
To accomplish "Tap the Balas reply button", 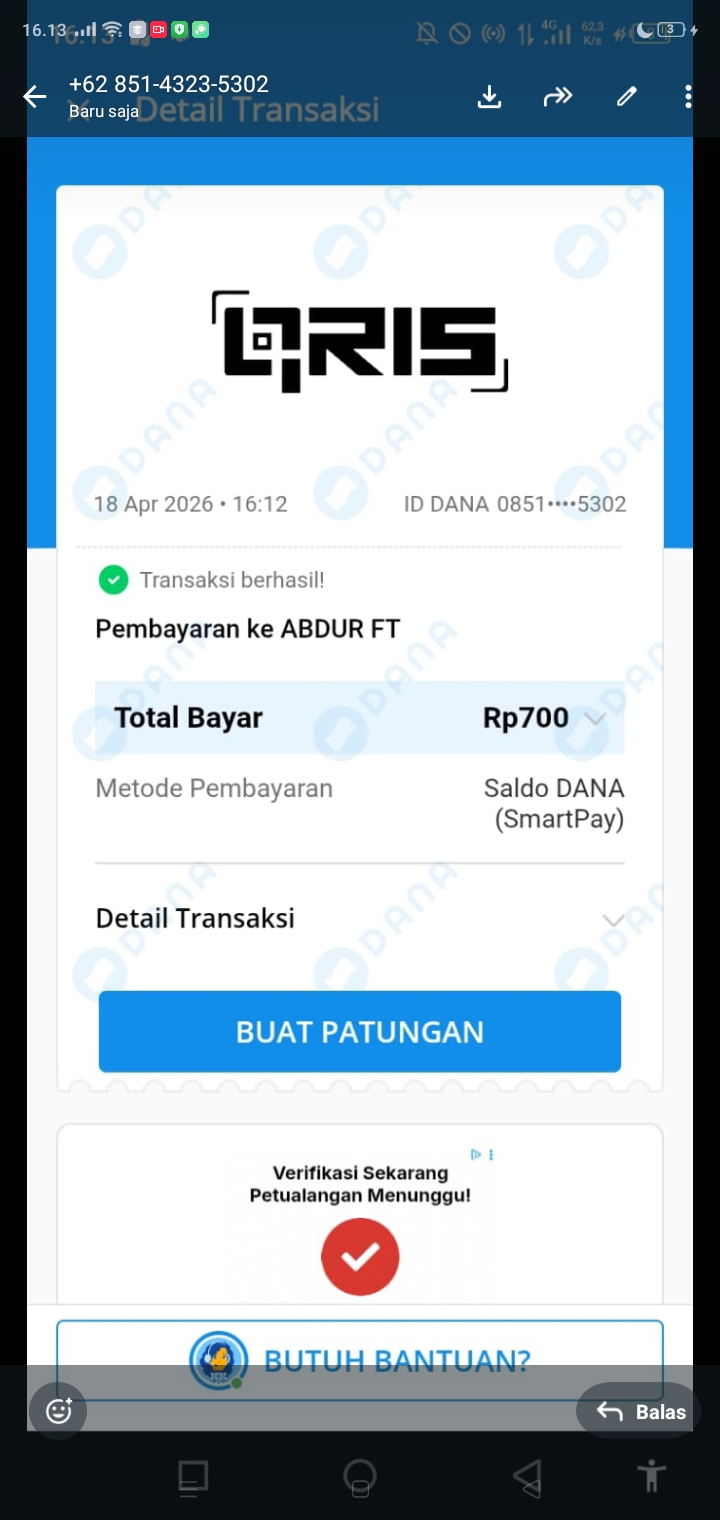I will point(641,1411).
